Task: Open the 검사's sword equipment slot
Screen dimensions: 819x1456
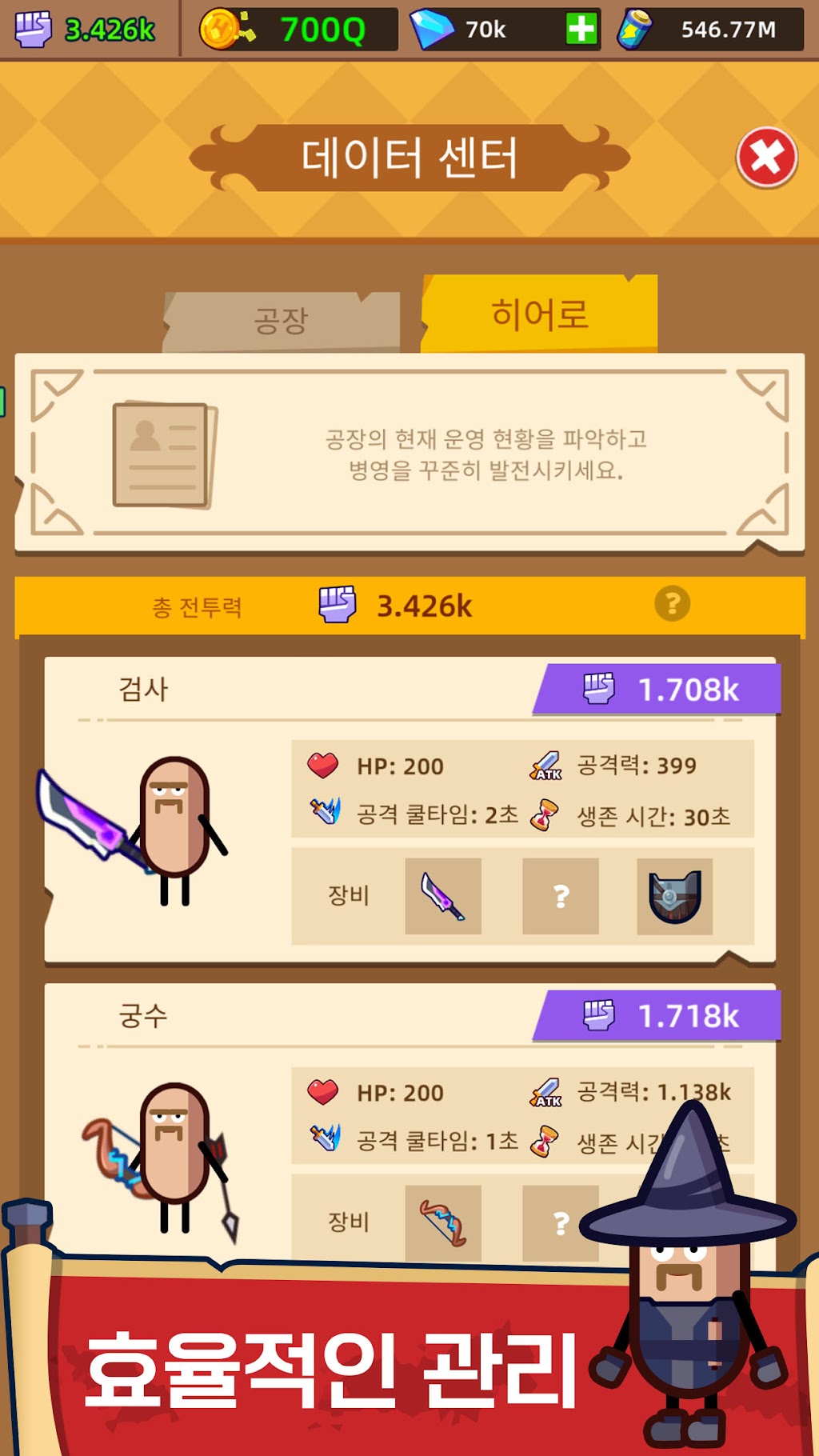Action: tap(443, 896)
